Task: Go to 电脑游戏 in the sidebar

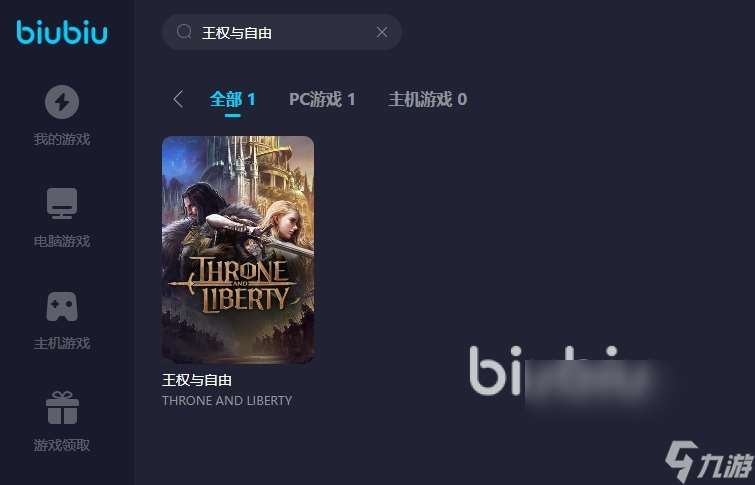Action: 62,217
